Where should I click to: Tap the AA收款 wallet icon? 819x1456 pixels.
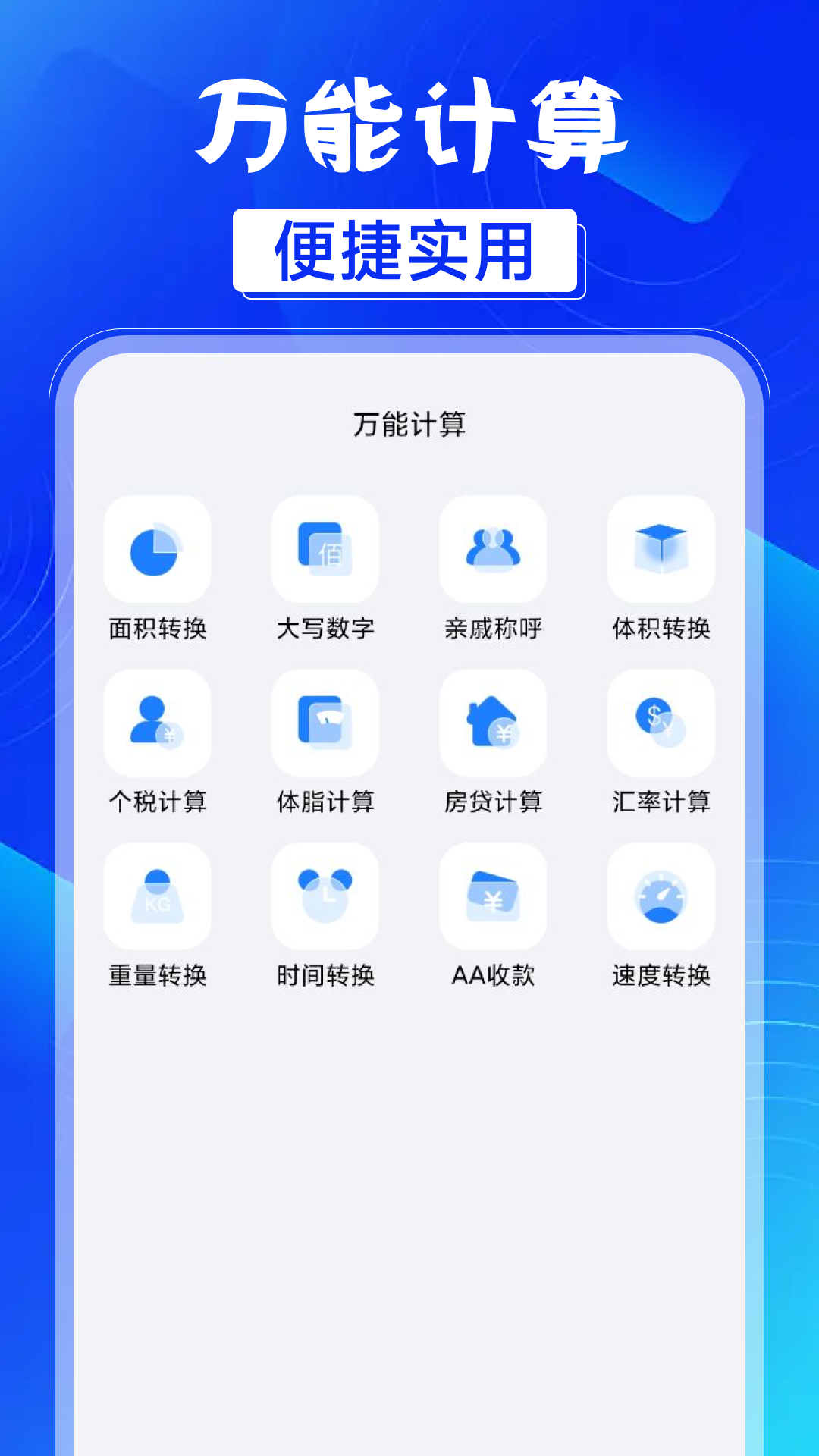point(492,896)
